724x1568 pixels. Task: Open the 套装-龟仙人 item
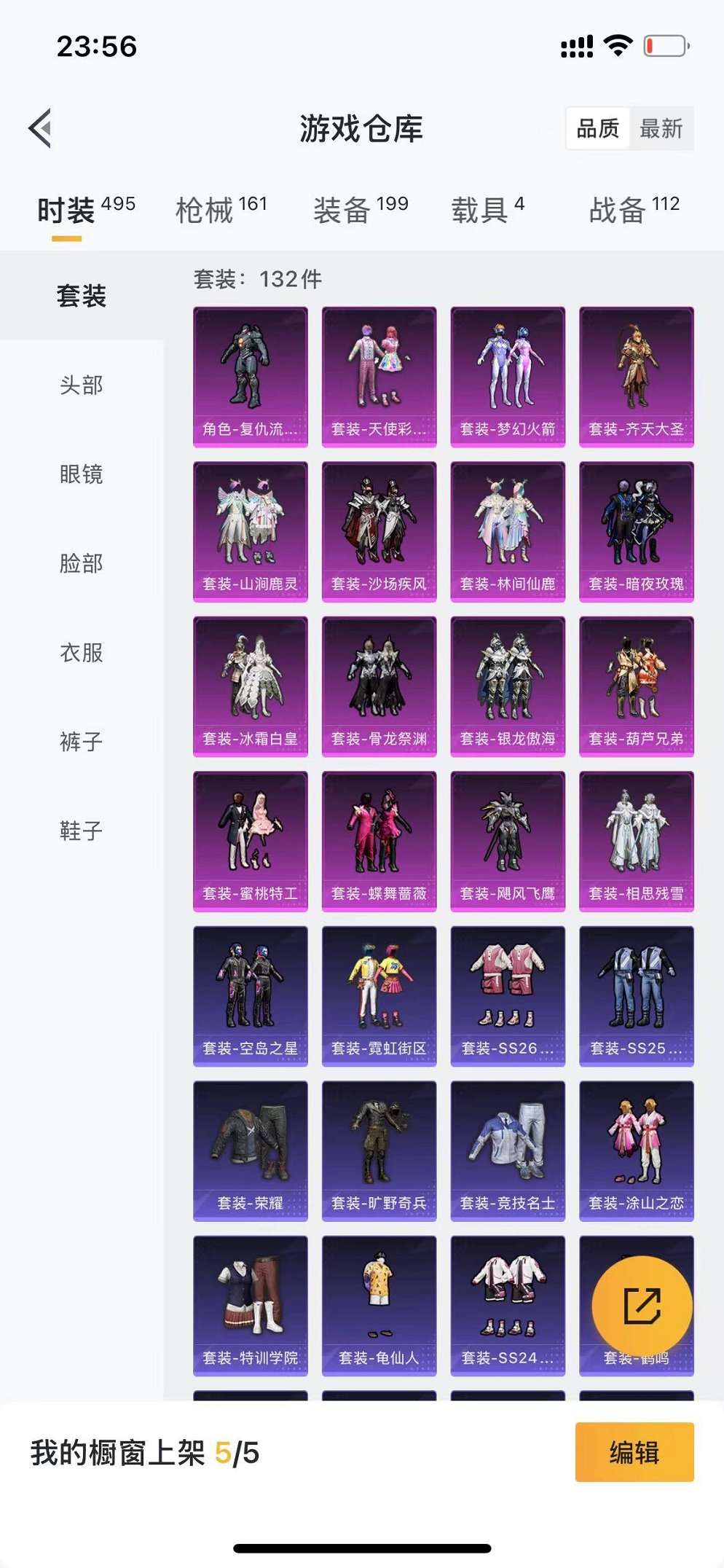(379, 1306)
